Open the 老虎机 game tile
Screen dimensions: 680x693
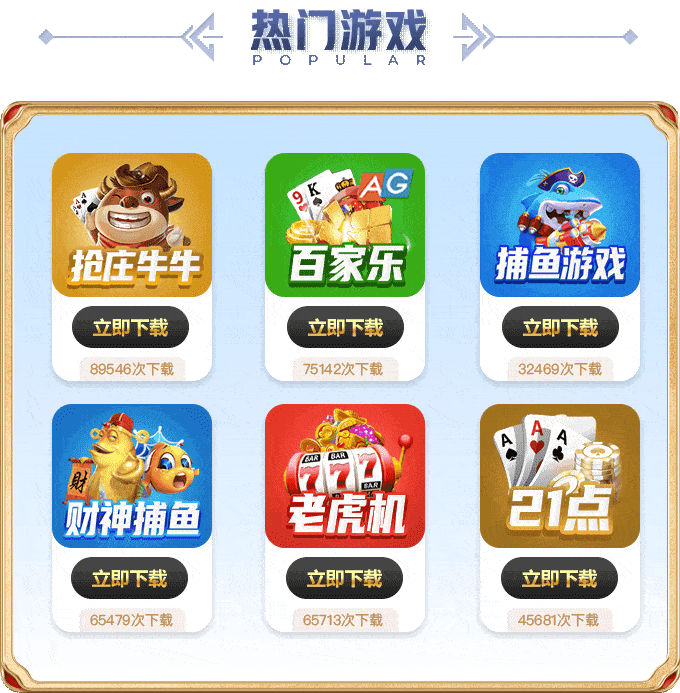point(345,476)
